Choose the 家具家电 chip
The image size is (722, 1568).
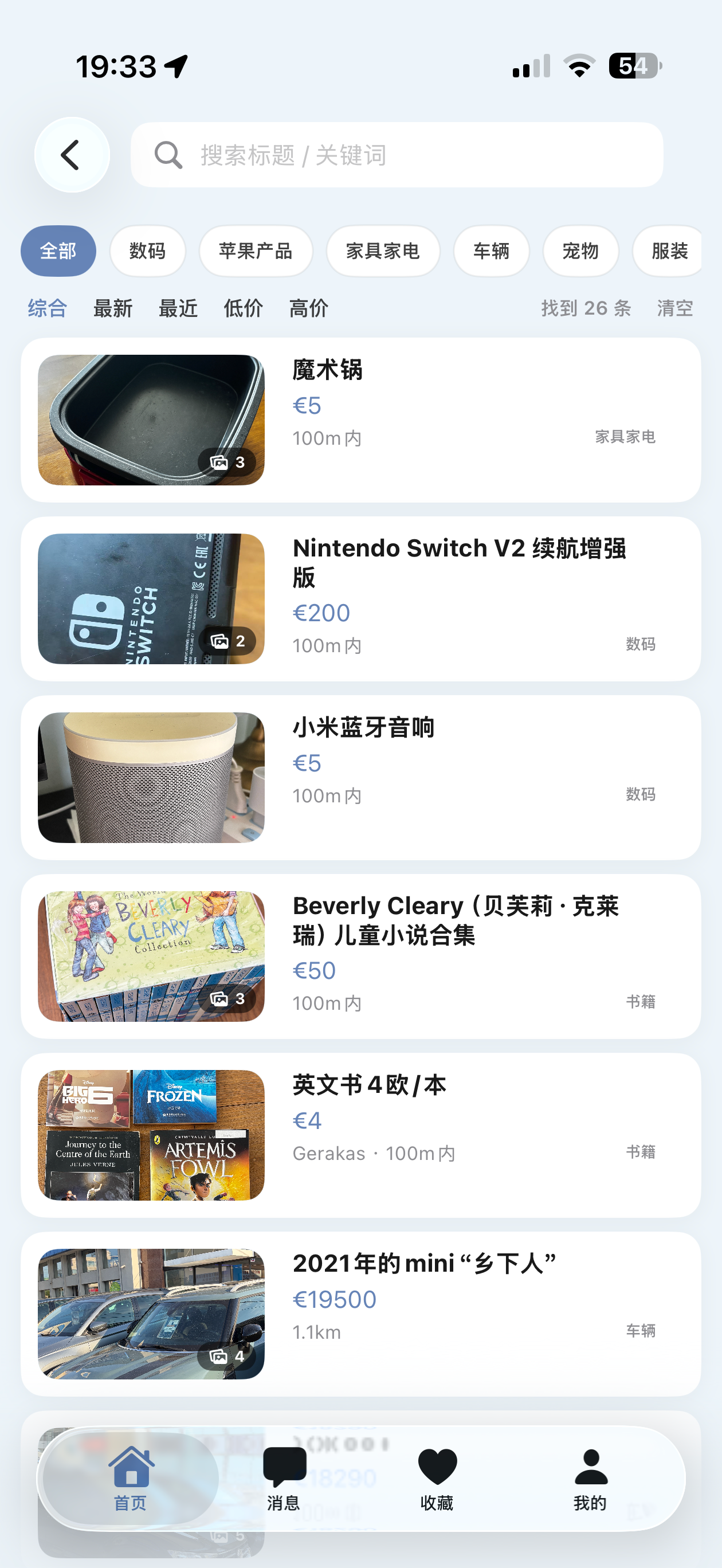[x=383, y=251]
